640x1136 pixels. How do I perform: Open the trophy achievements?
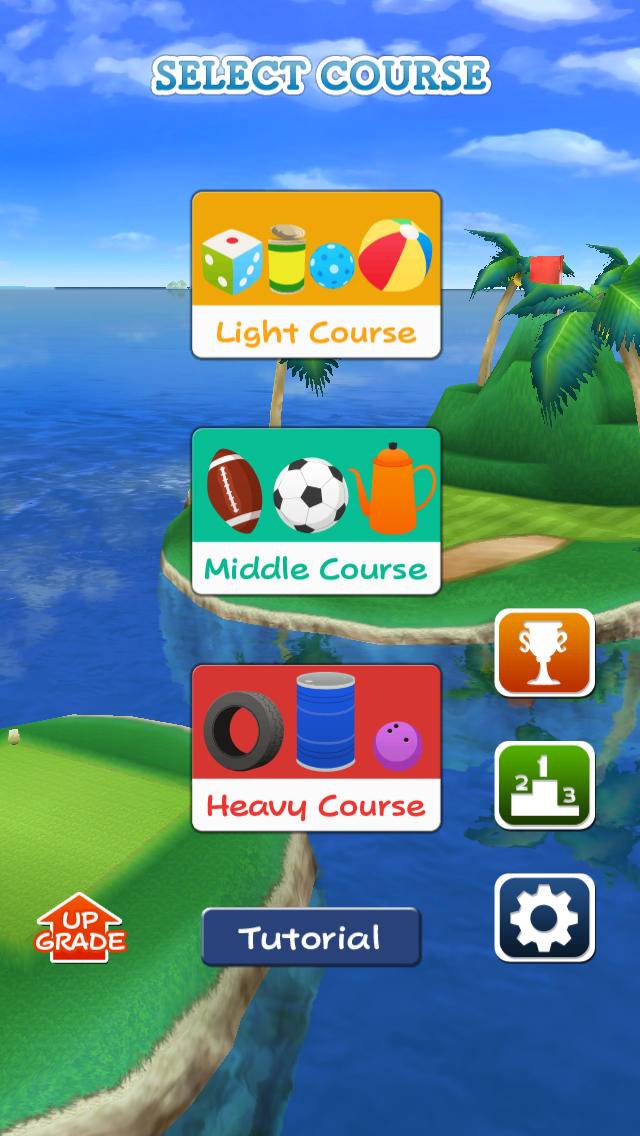click(544, 653)
